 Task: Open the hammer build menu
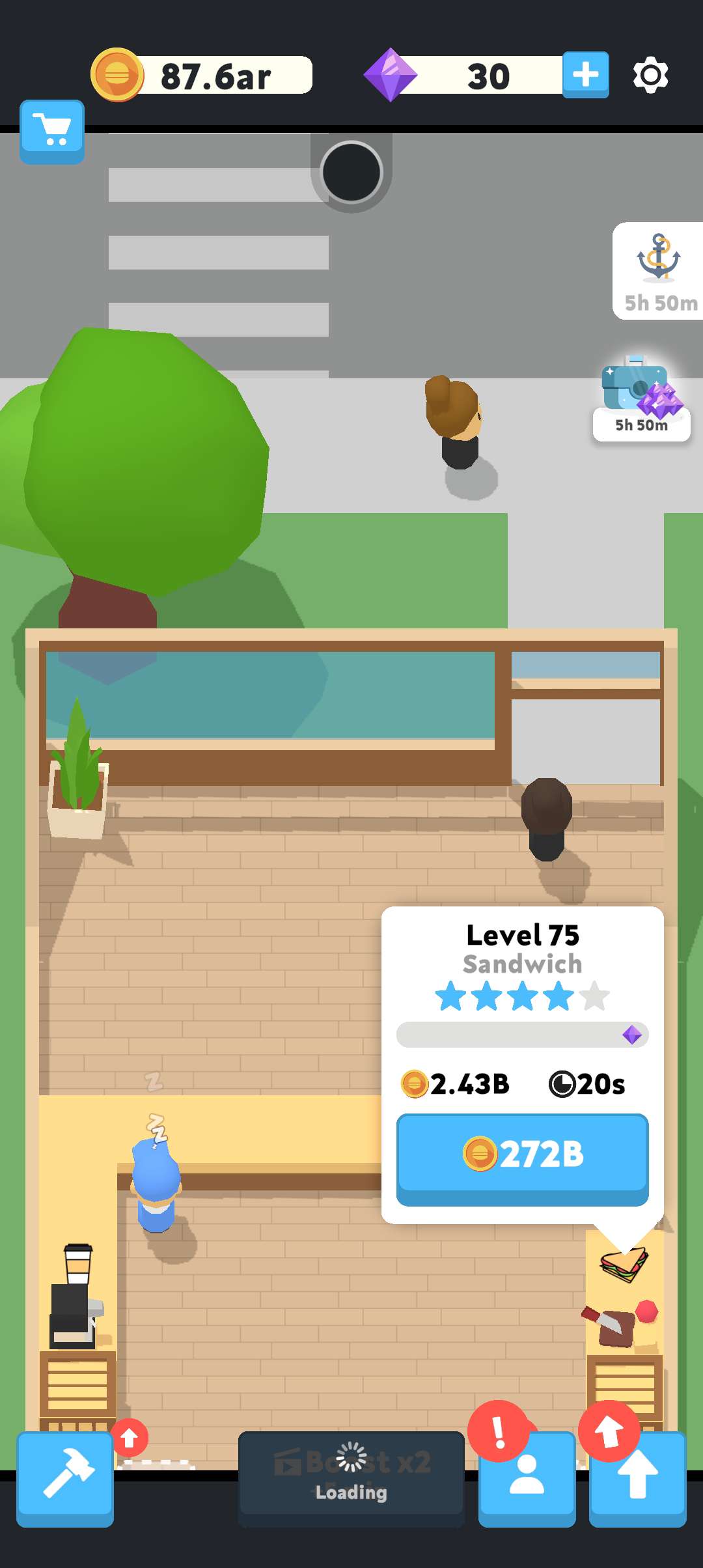pyautogui.click(x=65, y=1477)
